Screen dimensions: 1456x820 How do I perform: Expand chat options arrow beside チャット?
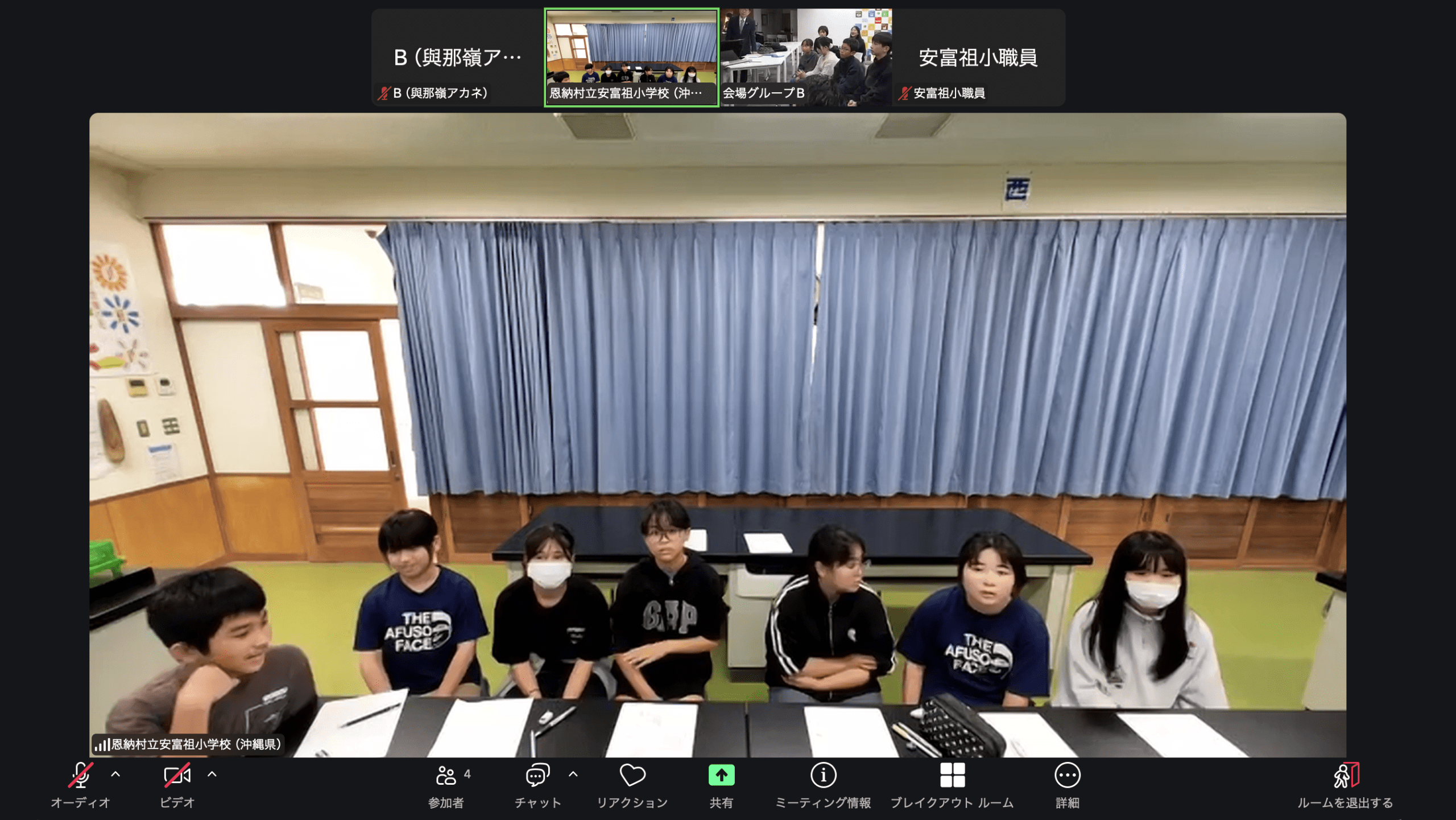click(x=573, y=774)
